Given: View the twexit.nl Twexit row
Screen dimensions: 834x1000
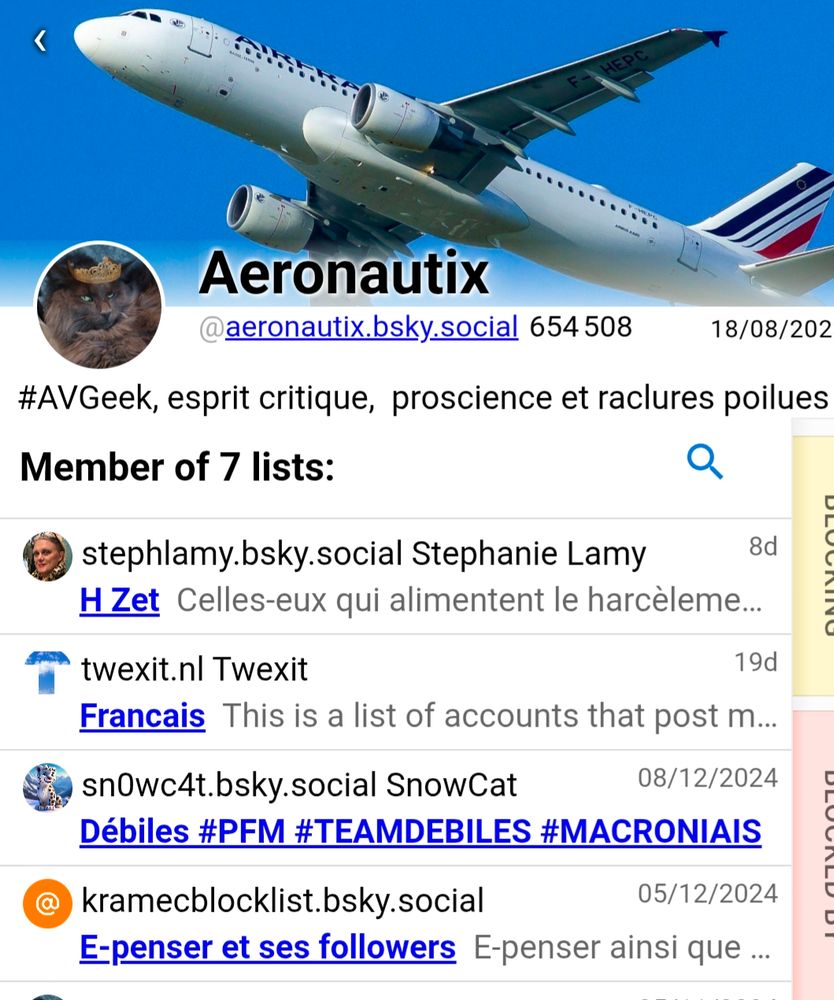Looking at the screenshot, I should point(194,669).
